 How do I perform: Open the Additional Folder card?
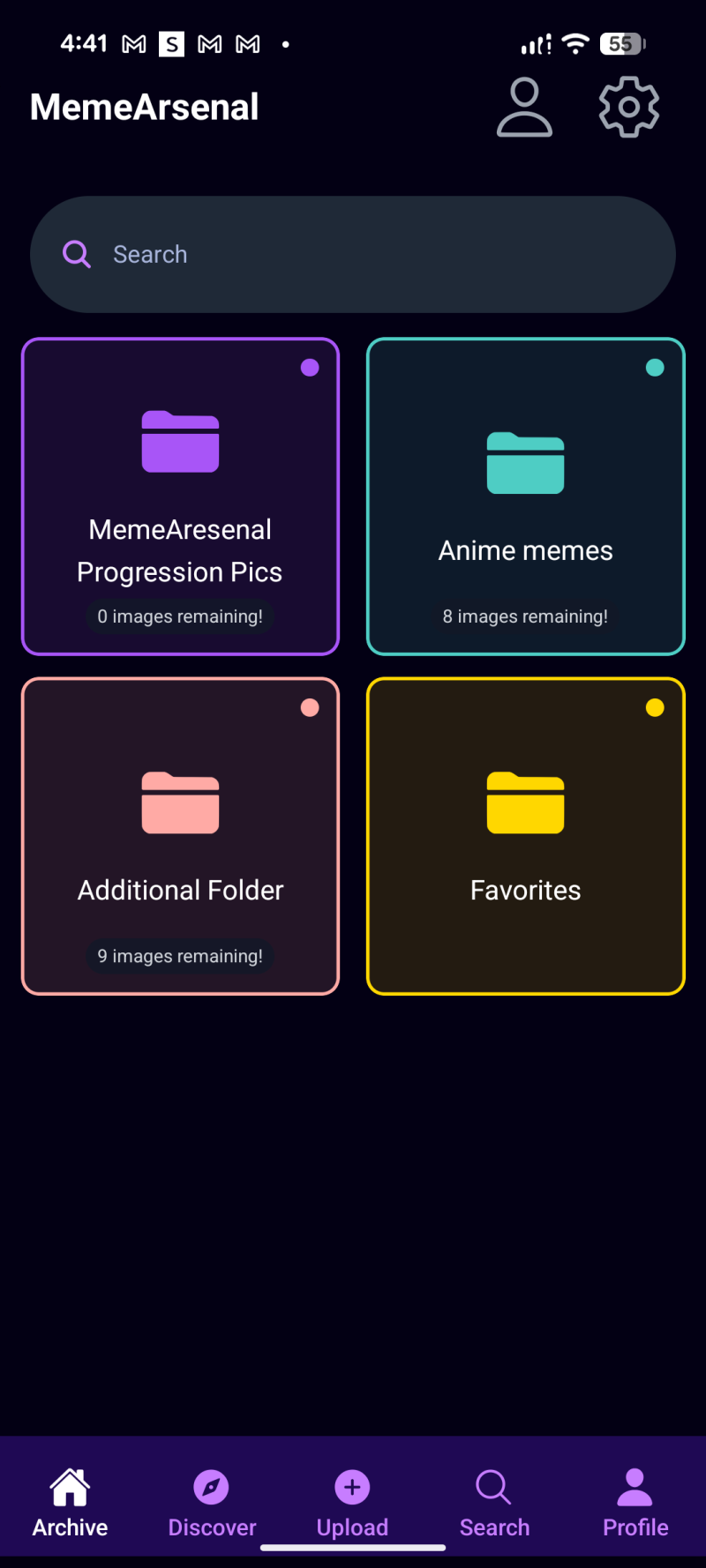(x=180, y=835)
